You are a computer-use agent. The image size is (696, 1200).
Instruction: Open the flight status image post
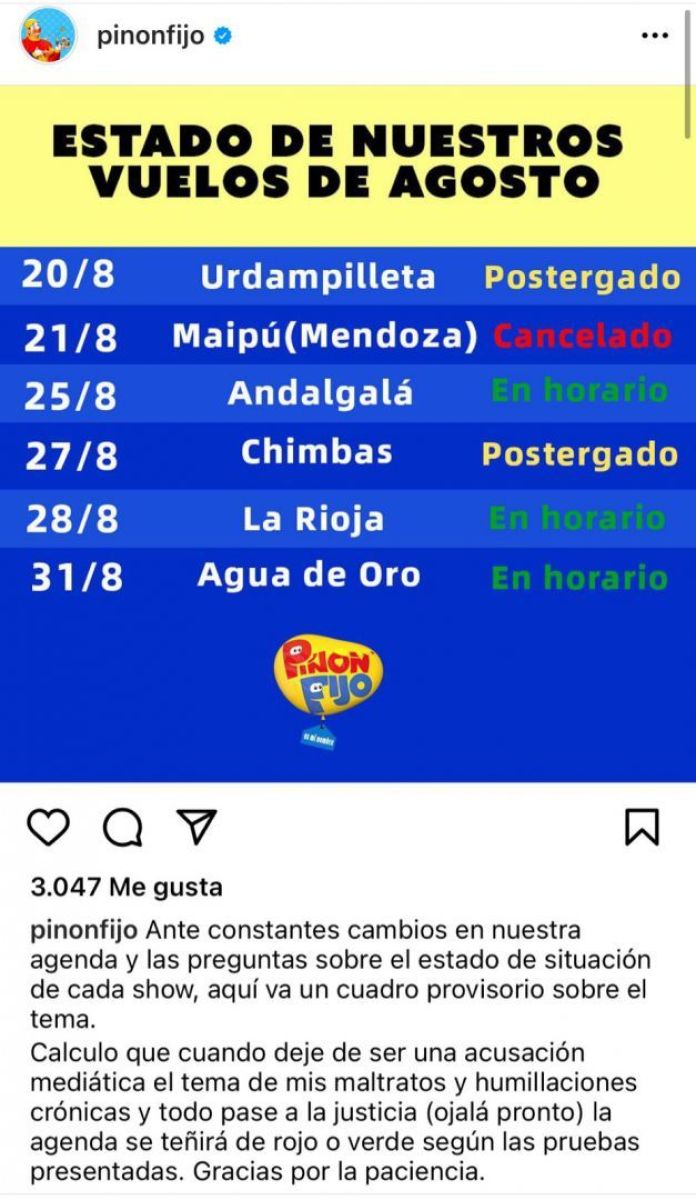(348, 430)
